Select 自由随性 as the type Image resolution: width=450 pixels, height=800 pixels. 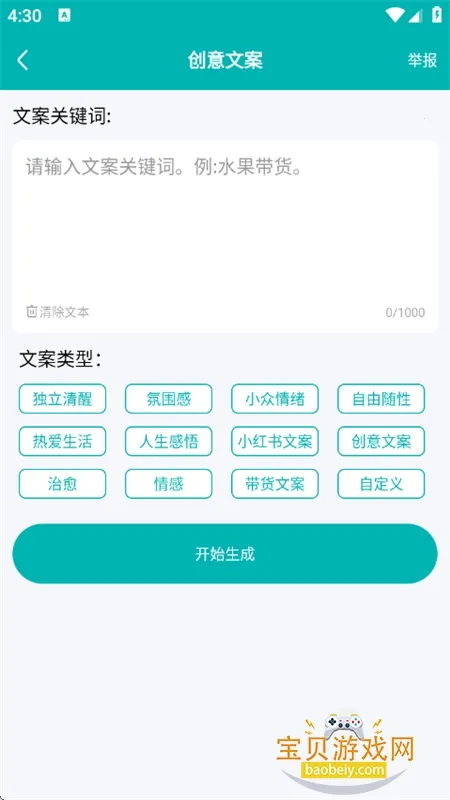(381, 398)
